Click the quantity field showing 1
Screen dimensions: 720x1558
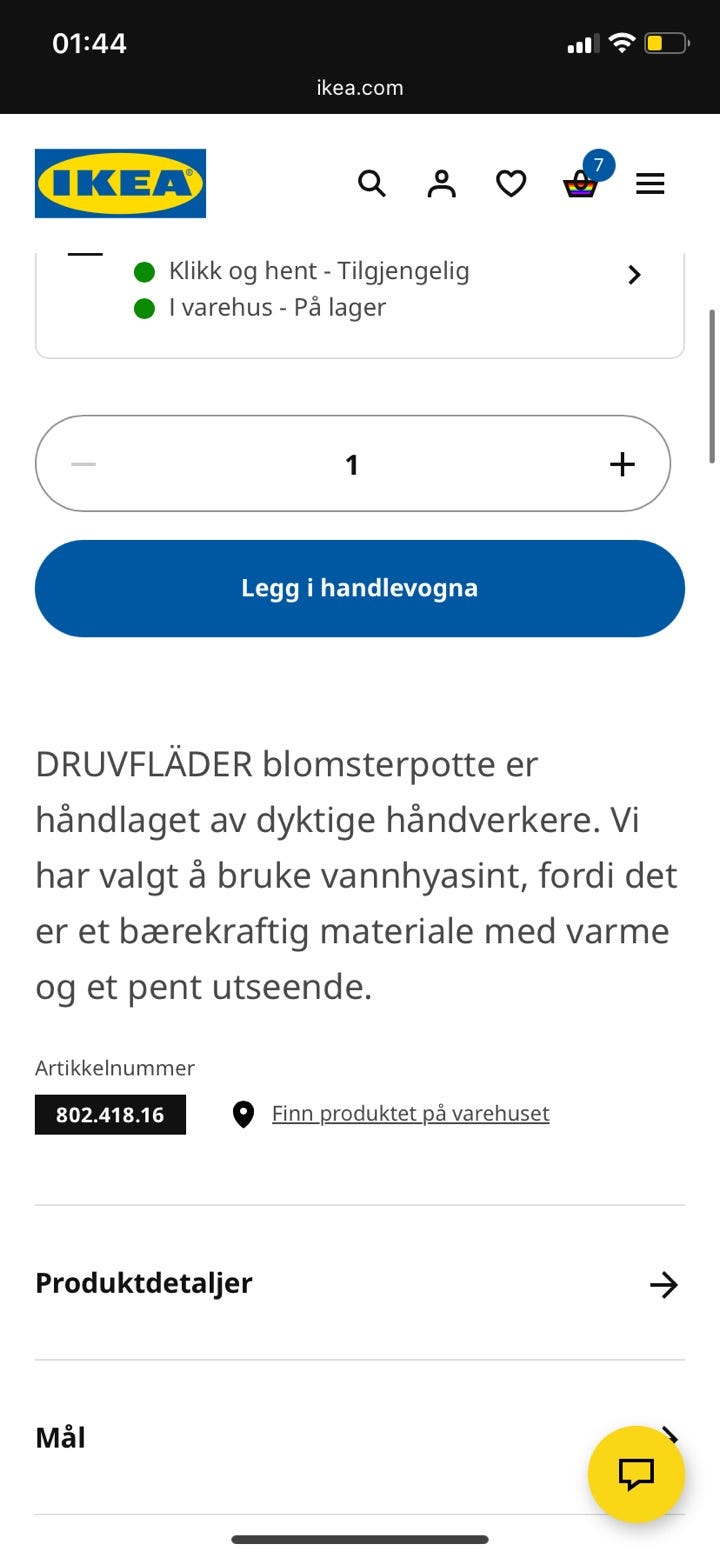[x=352, y=463]
